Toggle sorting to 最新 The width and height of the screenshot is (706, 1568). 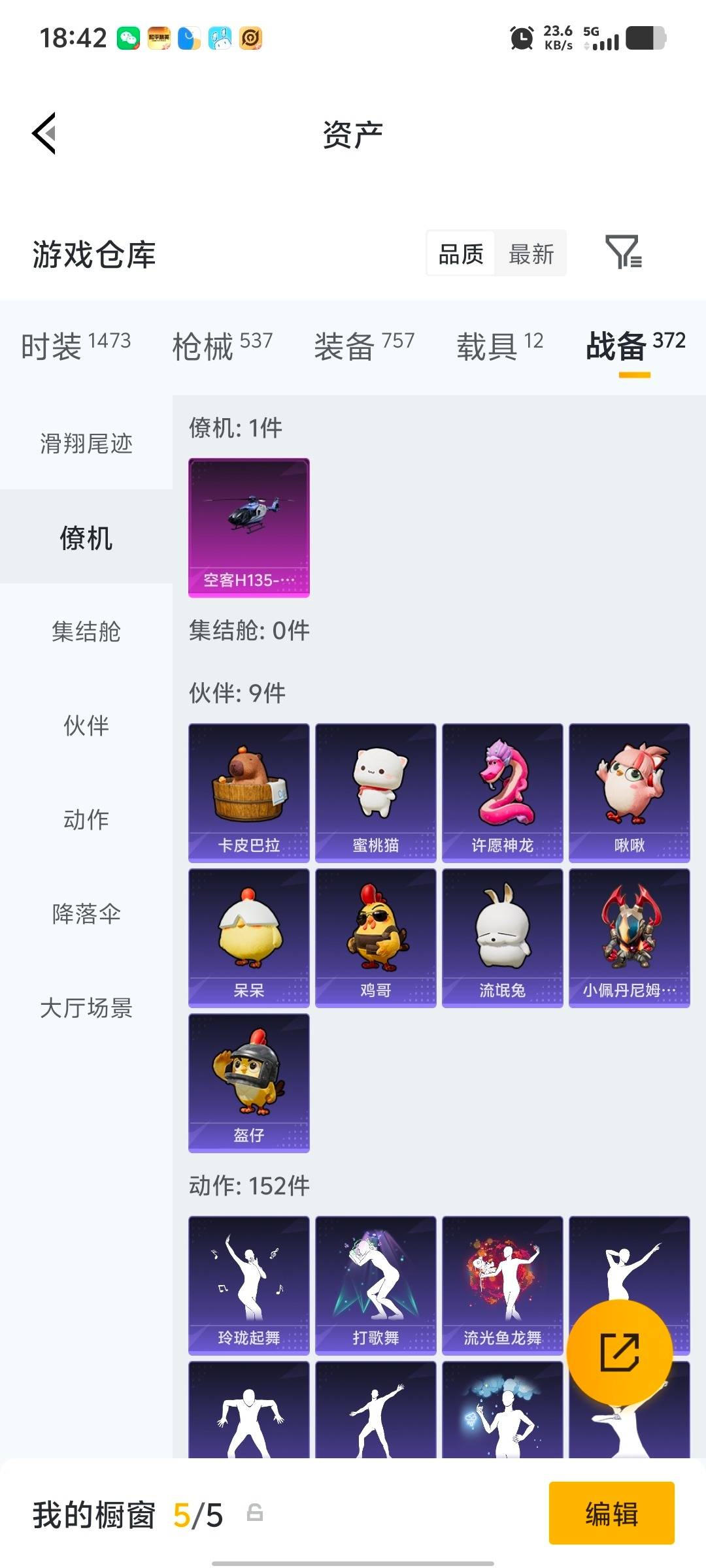(531, 254)
